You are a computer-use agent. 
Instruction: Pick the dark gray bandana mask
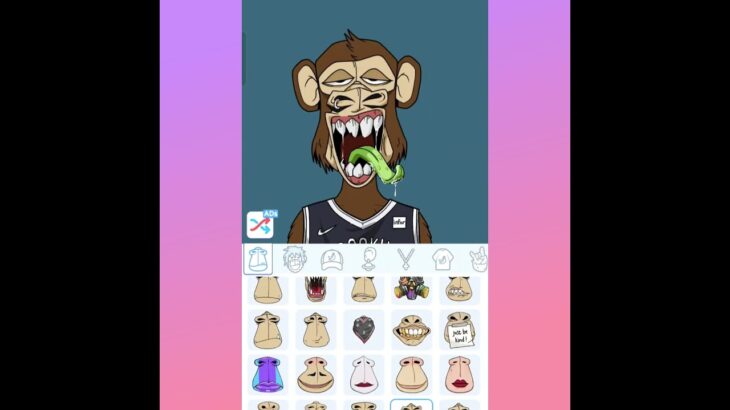pos(363,329)
